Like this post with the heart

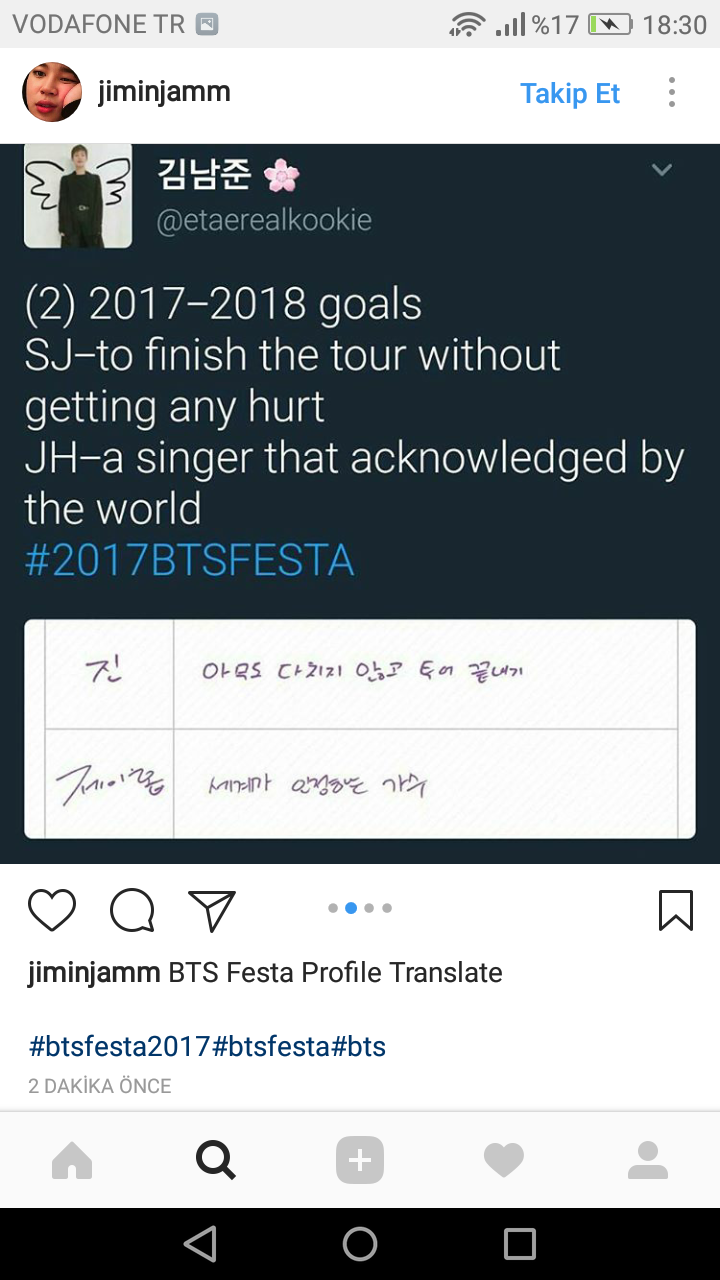pos(52,910)
